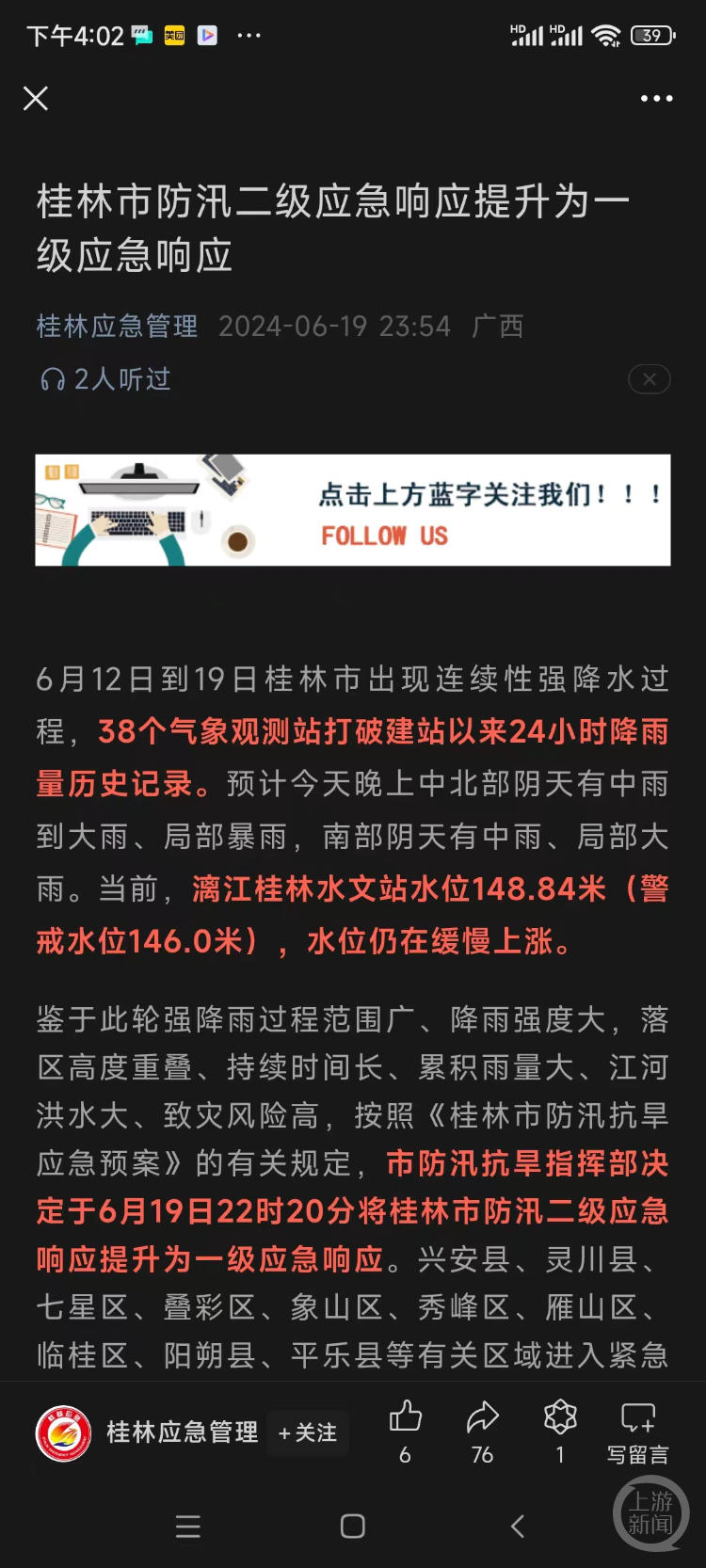Write a comment via 写留言
Viewport: 706px width, 1568px height.
tap(637, 1432)
